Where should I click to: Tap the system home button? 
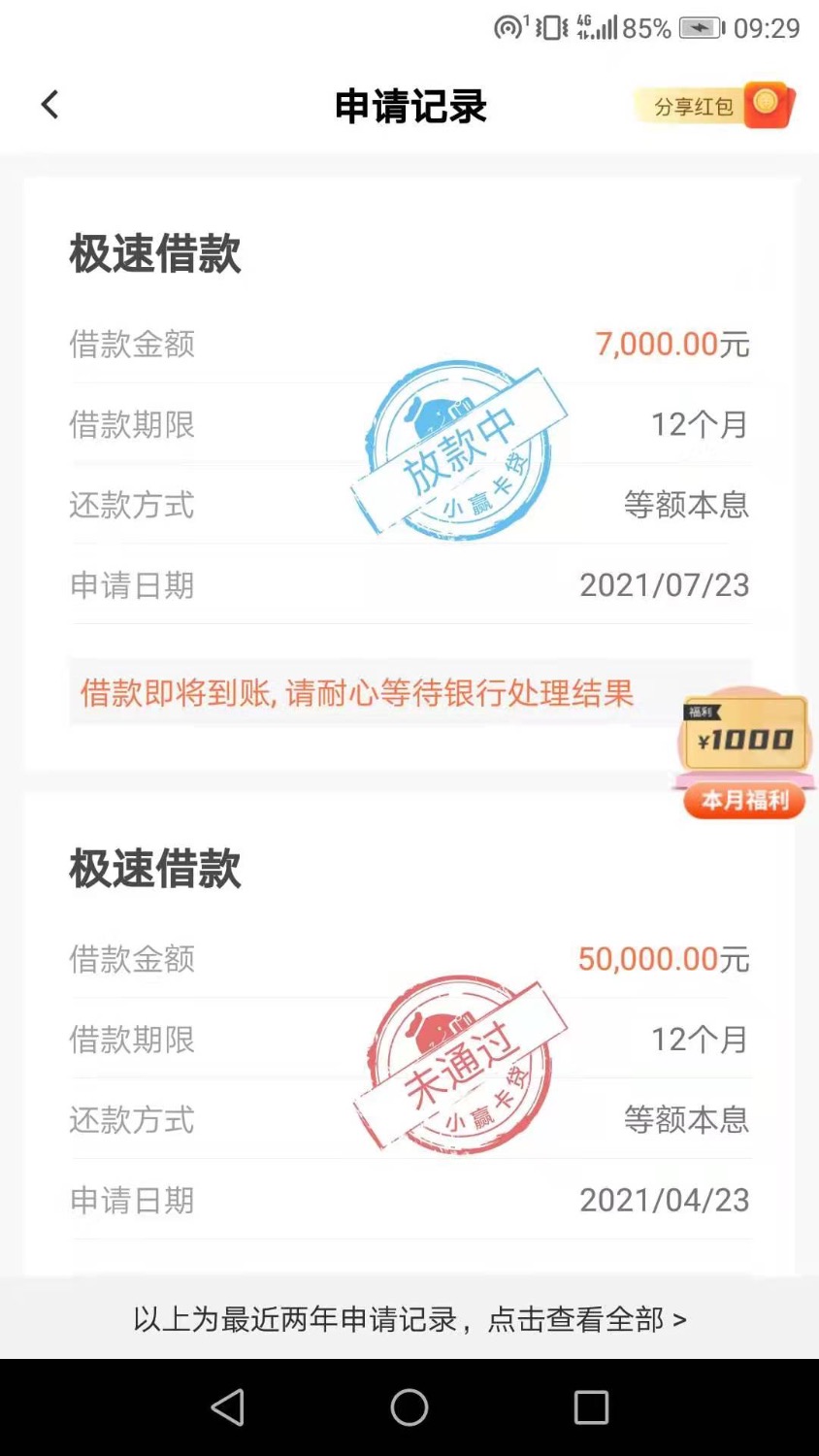pos(409,1406)
